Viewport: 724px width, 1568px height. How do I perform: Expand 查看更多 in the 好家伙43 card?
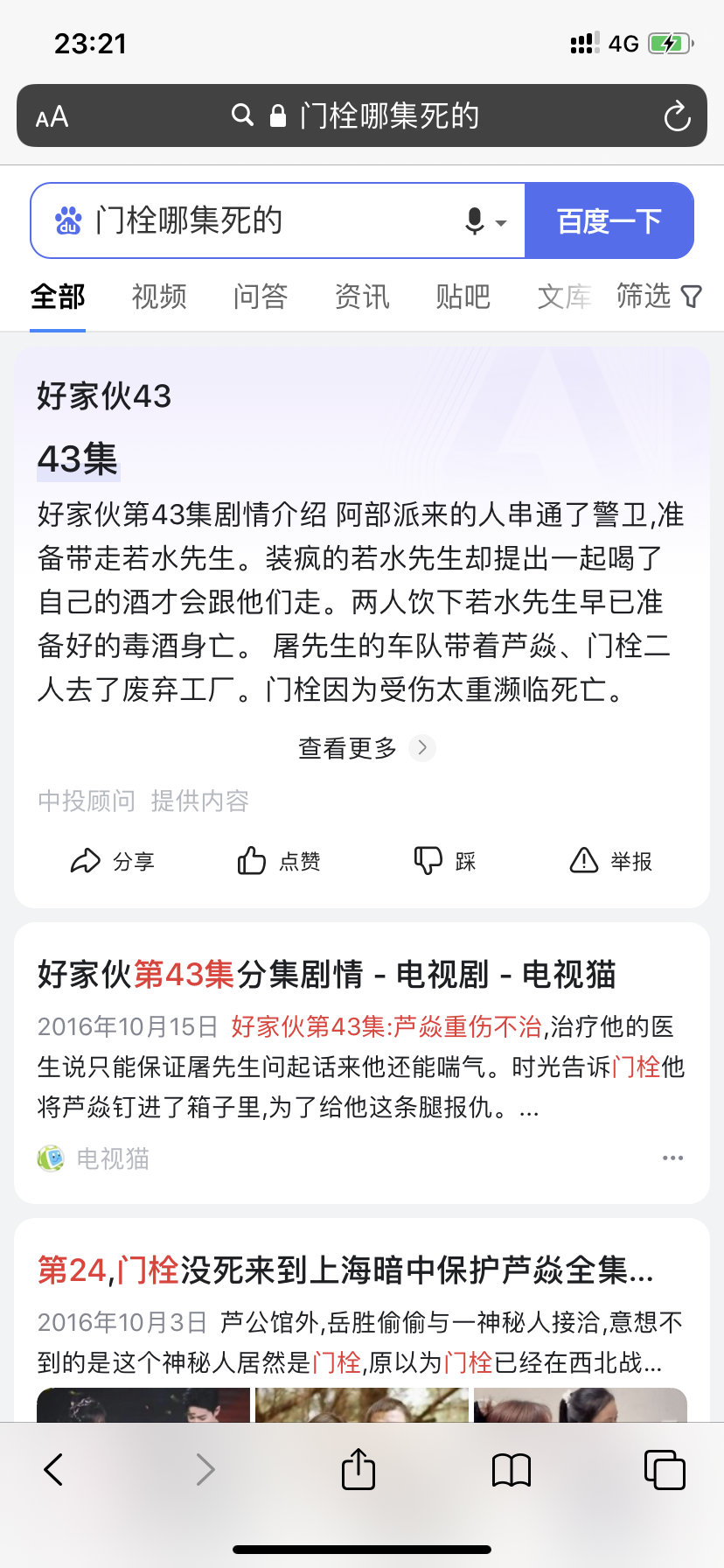click(366, 748)
